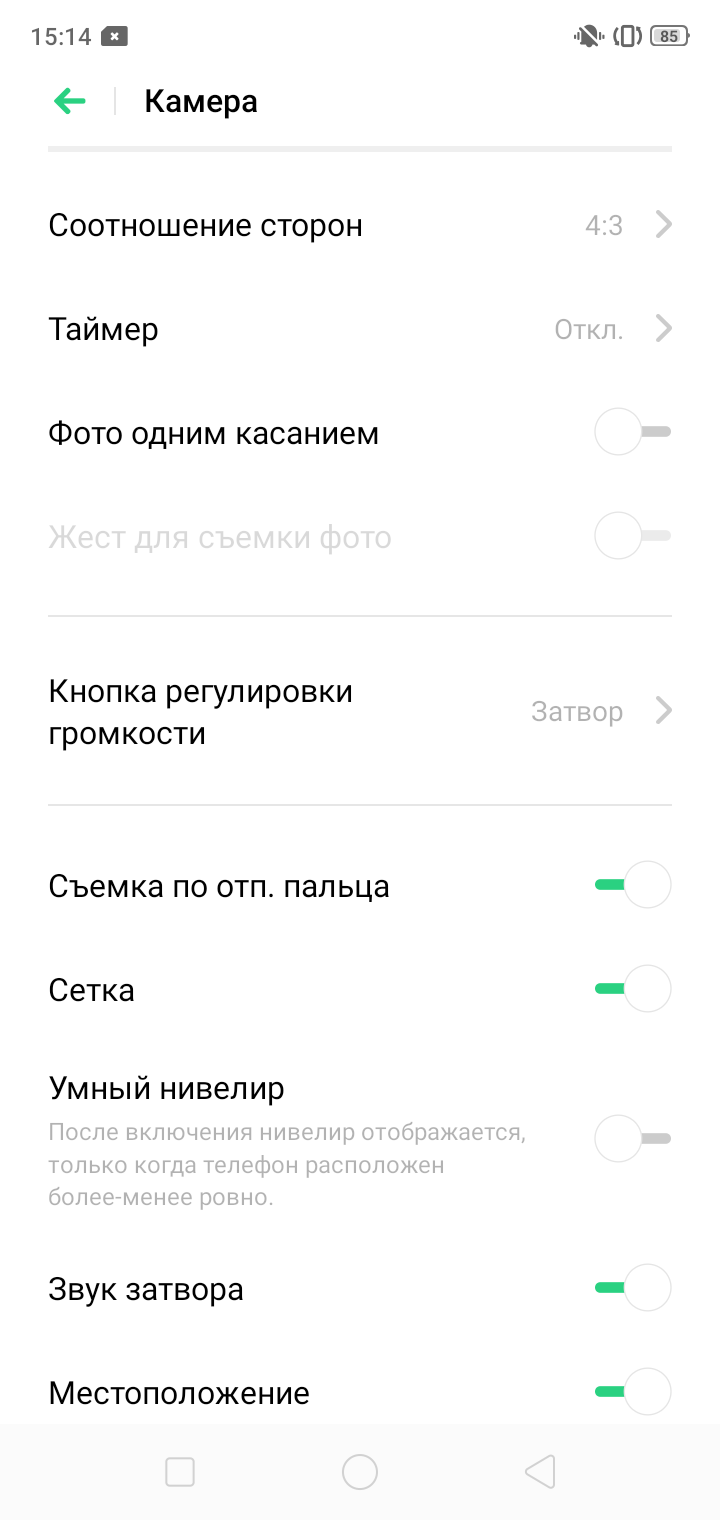The width and height of the screenshot is (720, 1520).
Task: Turn on Умный нивелир
Action: pos(632,1139)
